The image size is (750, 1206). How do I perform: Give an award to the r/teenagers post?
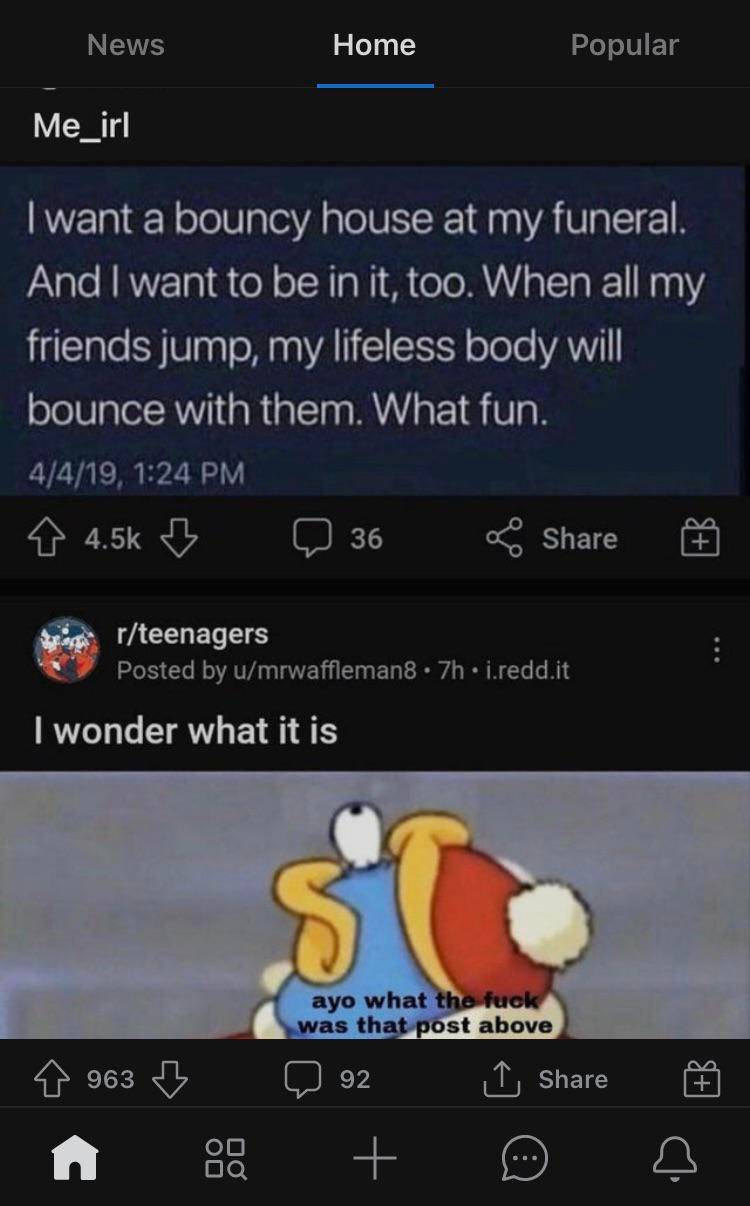click(x=700, y=1079)
